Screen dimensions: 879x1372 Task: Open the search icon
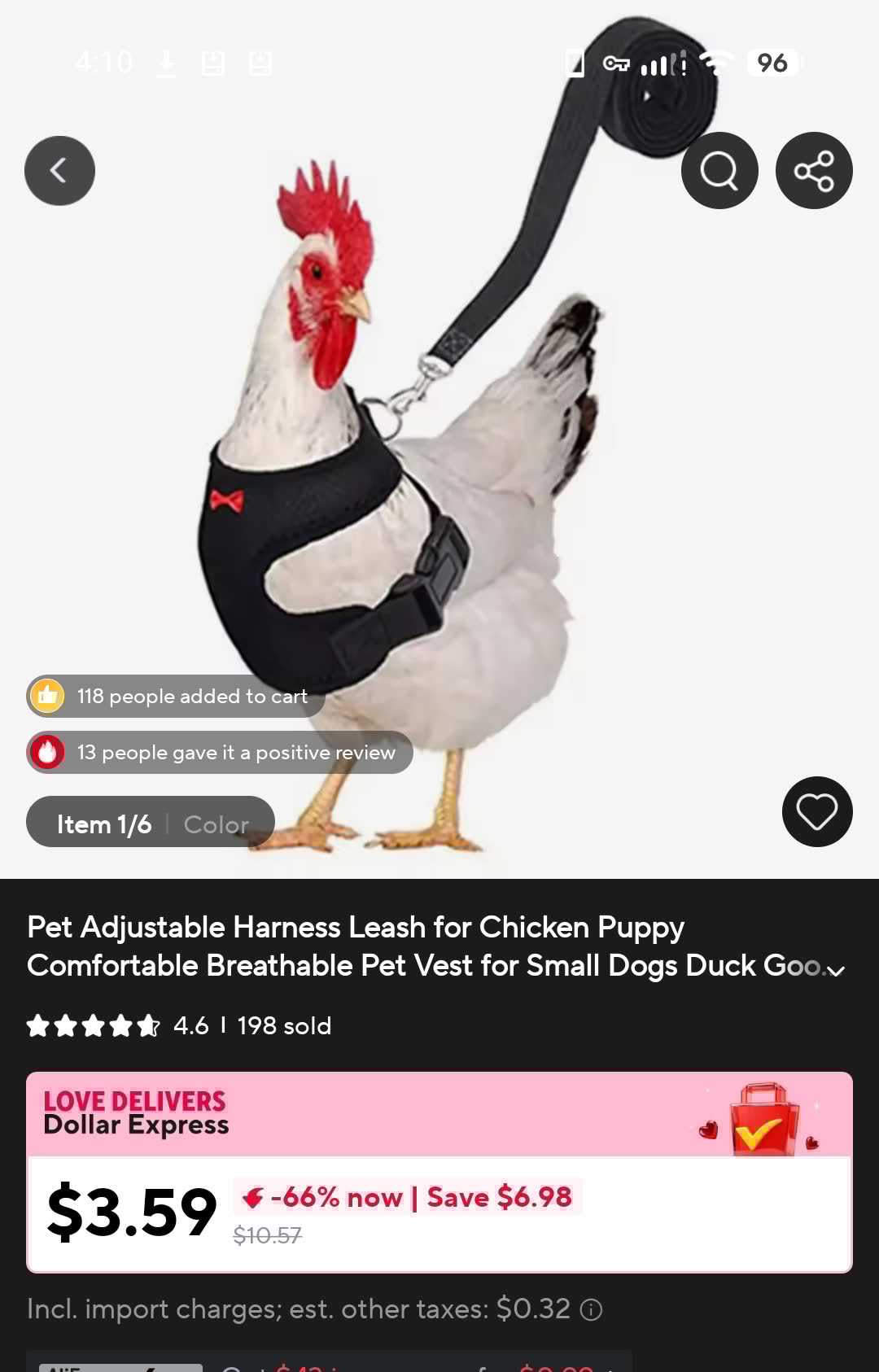coord(719,171)
